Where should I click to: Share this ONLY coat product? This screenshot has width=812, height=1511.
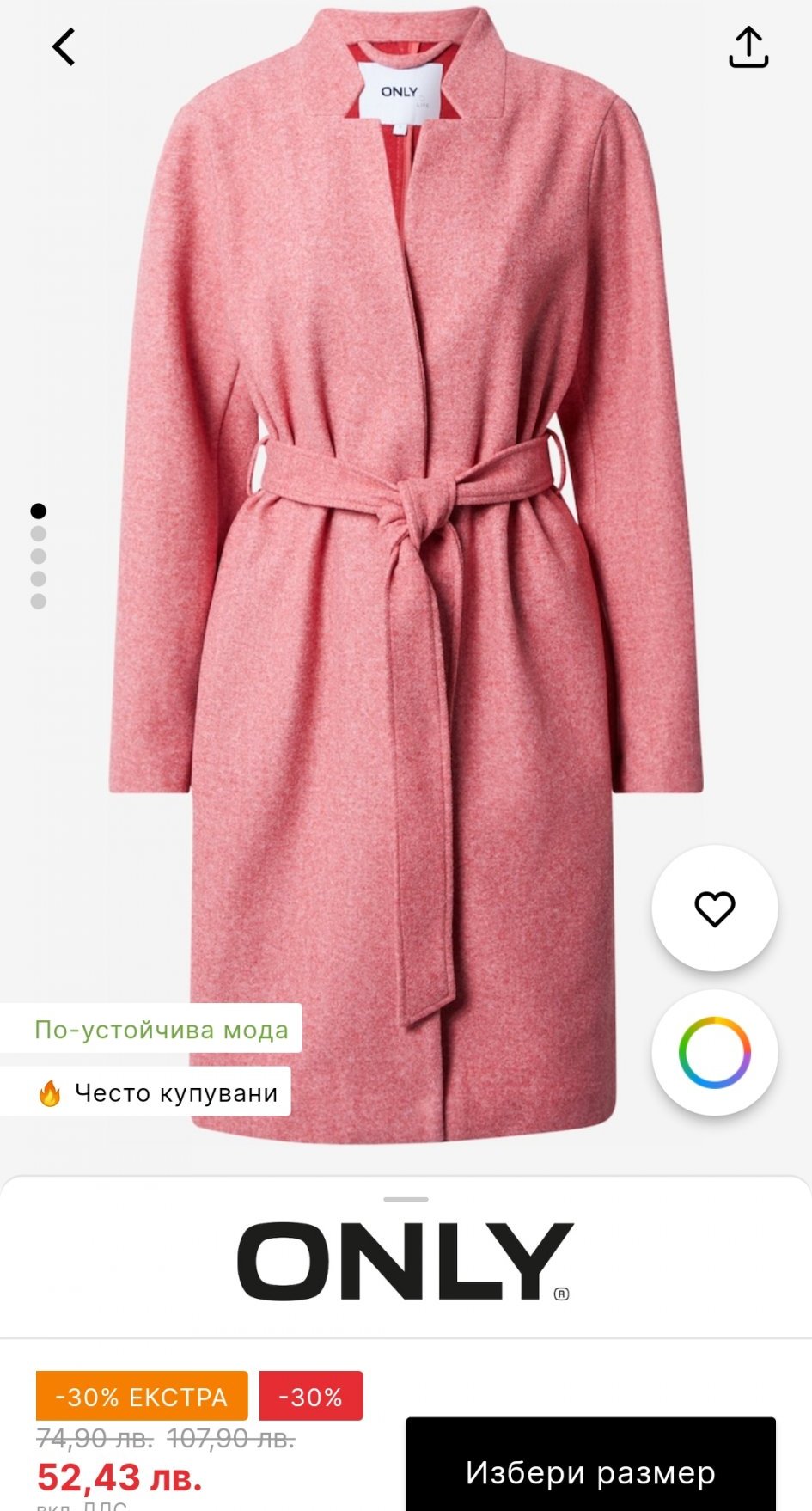click(748, 47)
